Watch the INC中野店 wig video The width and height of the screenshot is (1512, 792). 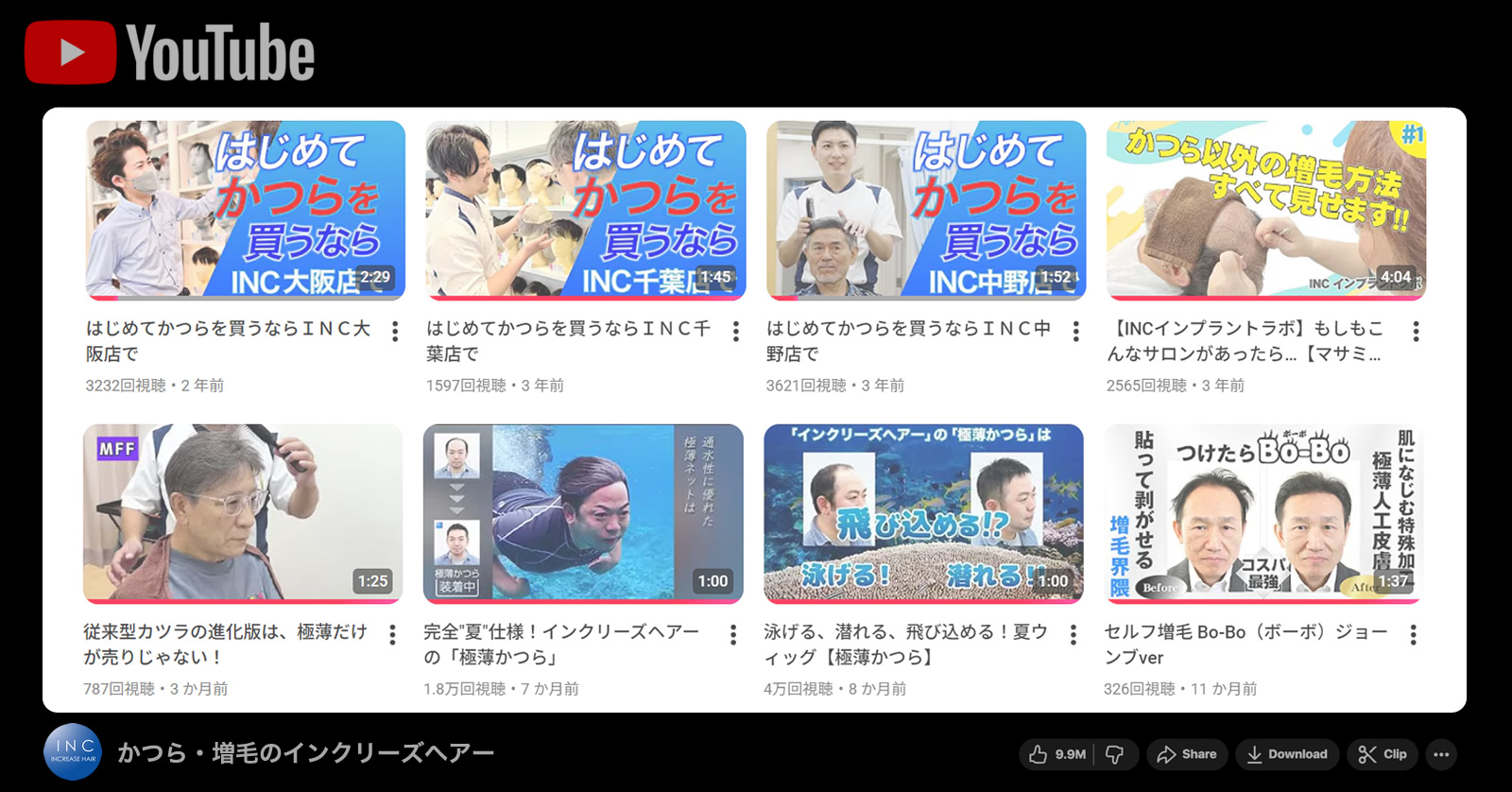tap(925, 210)
